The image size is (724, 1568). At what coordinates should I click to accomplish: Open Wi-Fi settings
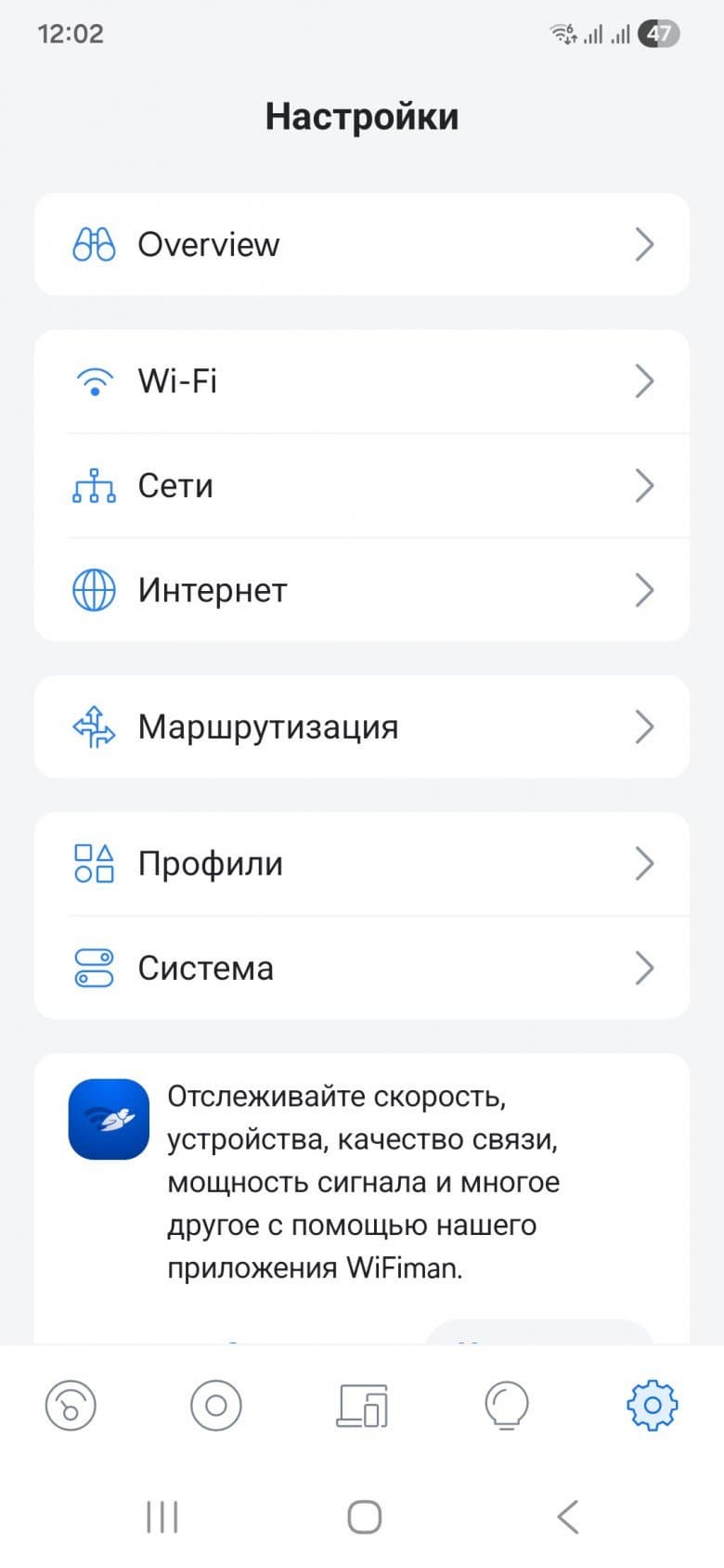point(362,381)
